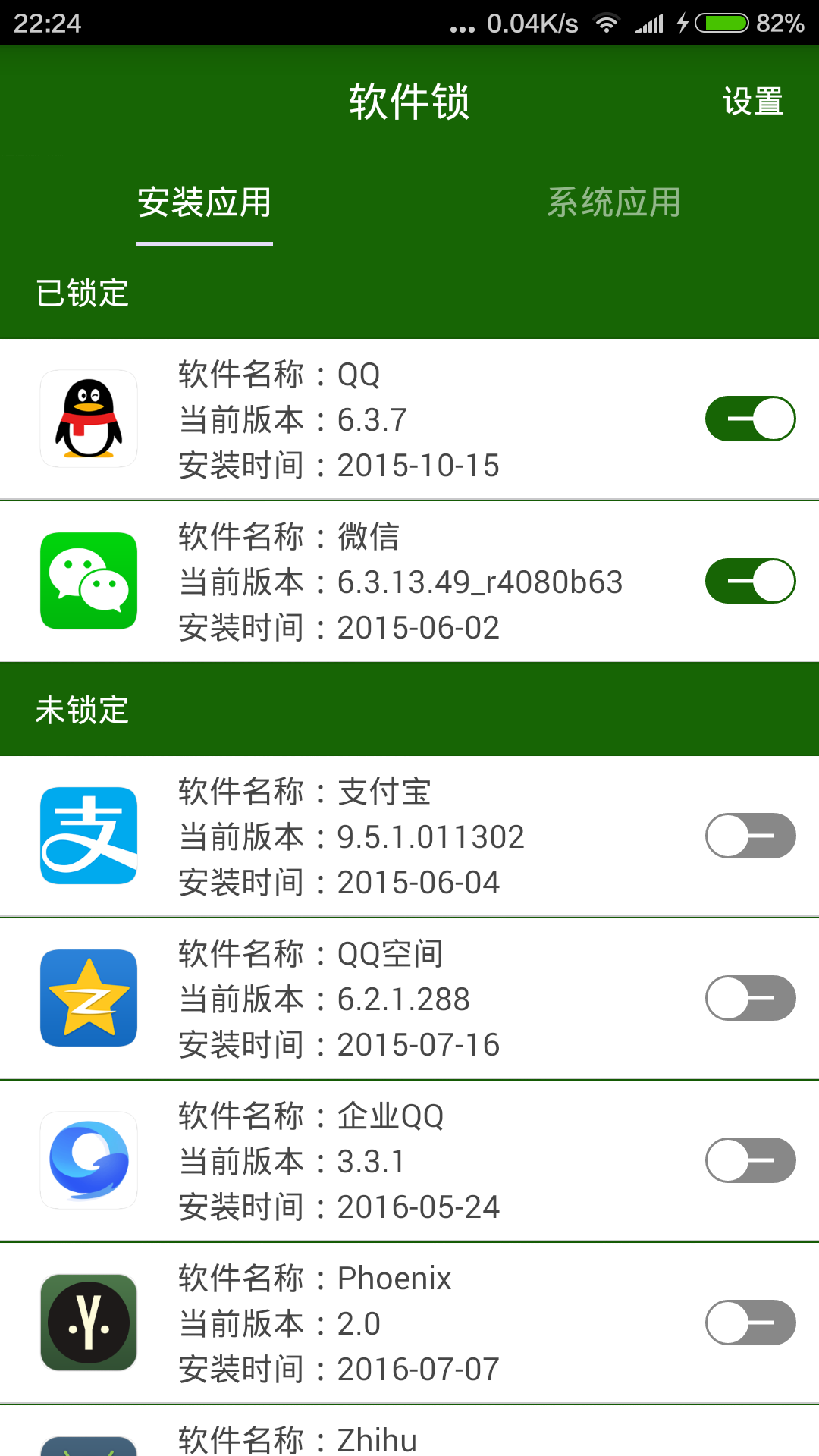819x1456 pixels.
Task: Tap the battery indicator showing 82%
Action: pos(722,23)
